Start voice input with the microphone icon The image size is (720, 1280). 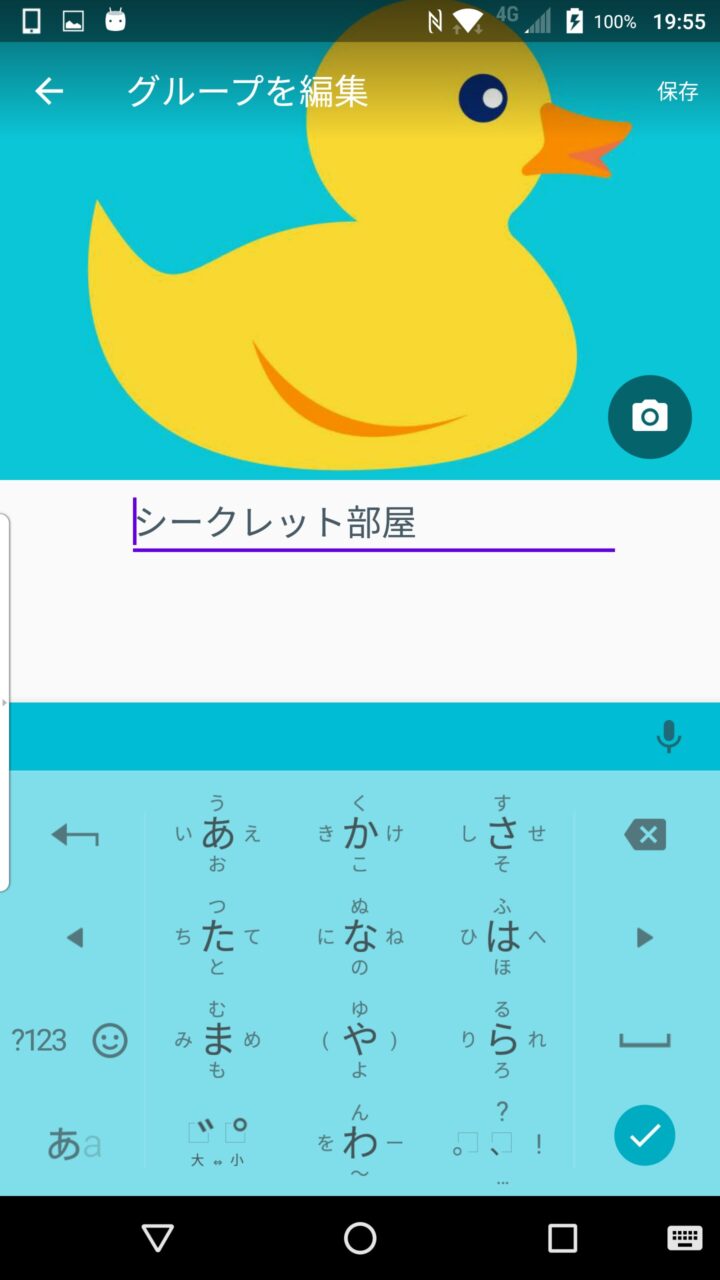coord(668,737)
